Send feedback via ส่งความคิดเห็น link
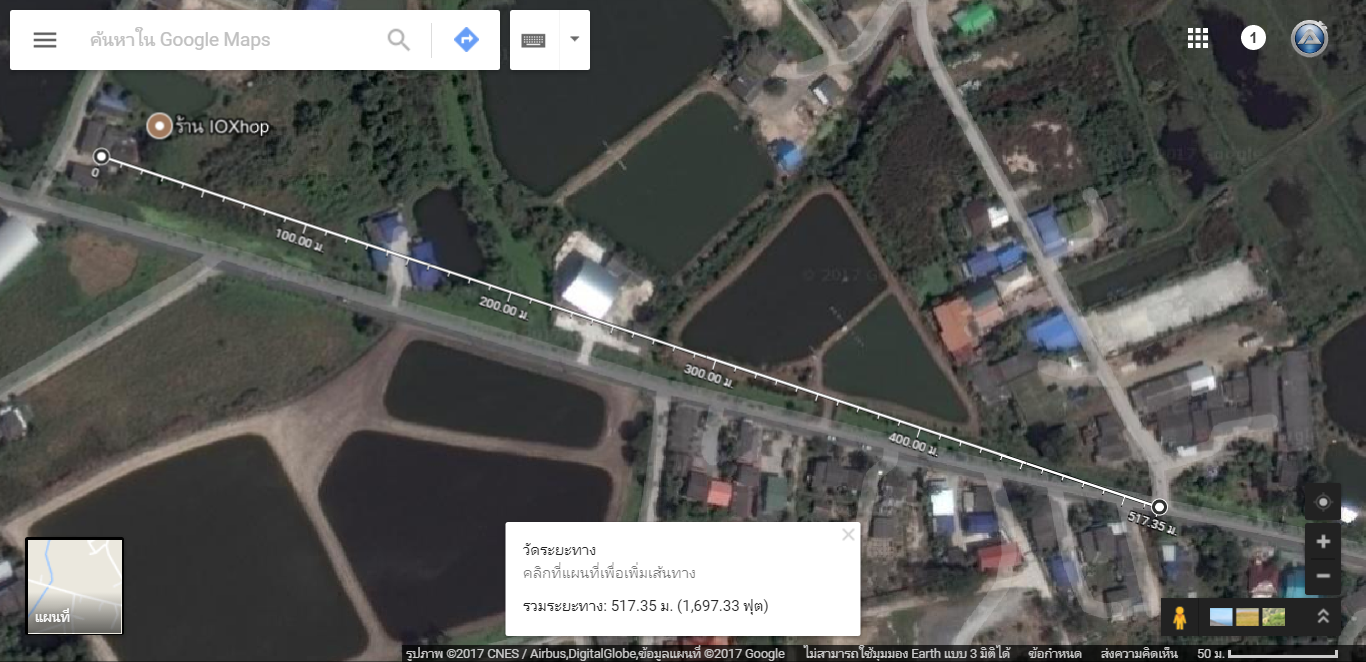The height and width of the screenshot is (662, 1366). [1139, 653]
